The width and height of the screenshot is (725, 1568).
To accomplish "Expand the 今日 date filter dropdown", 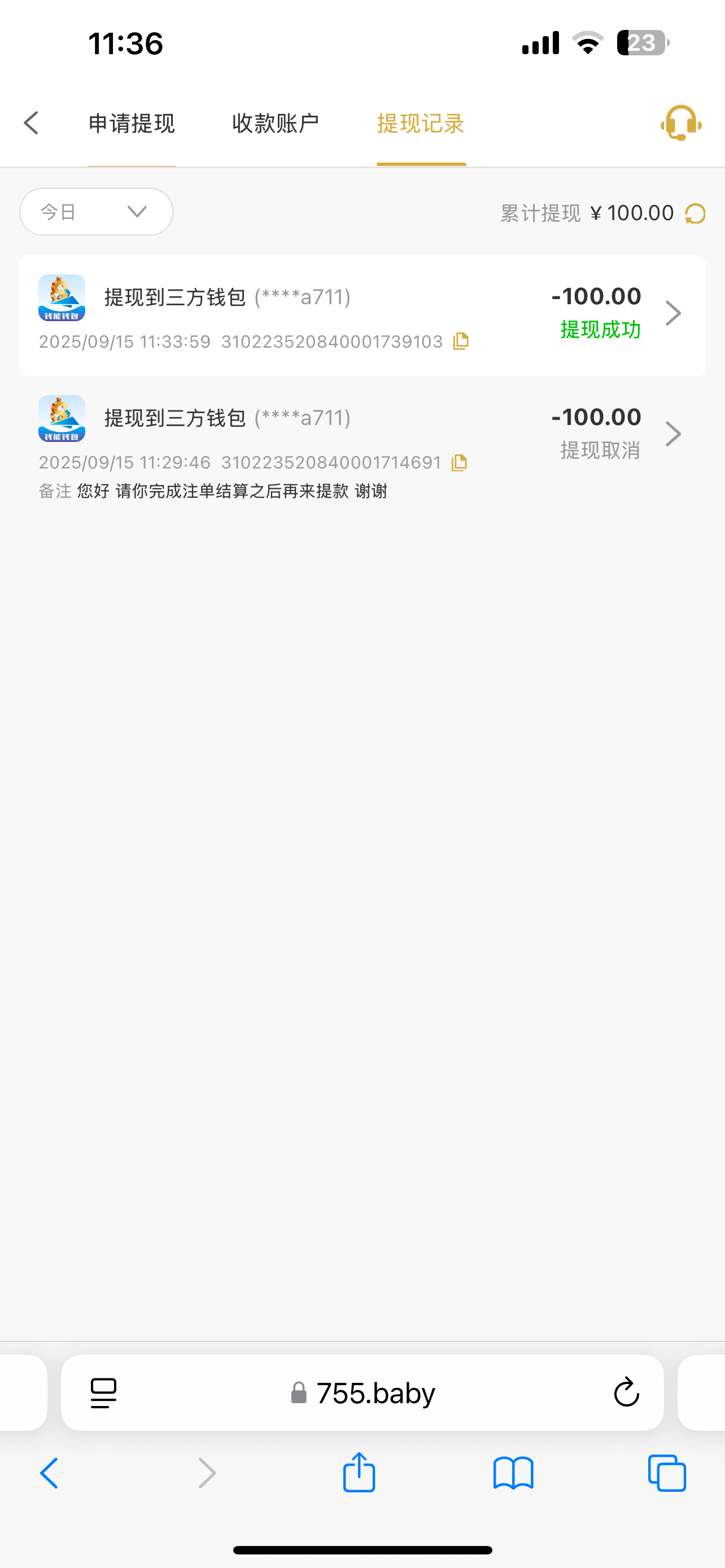I will tap(96, 212).
